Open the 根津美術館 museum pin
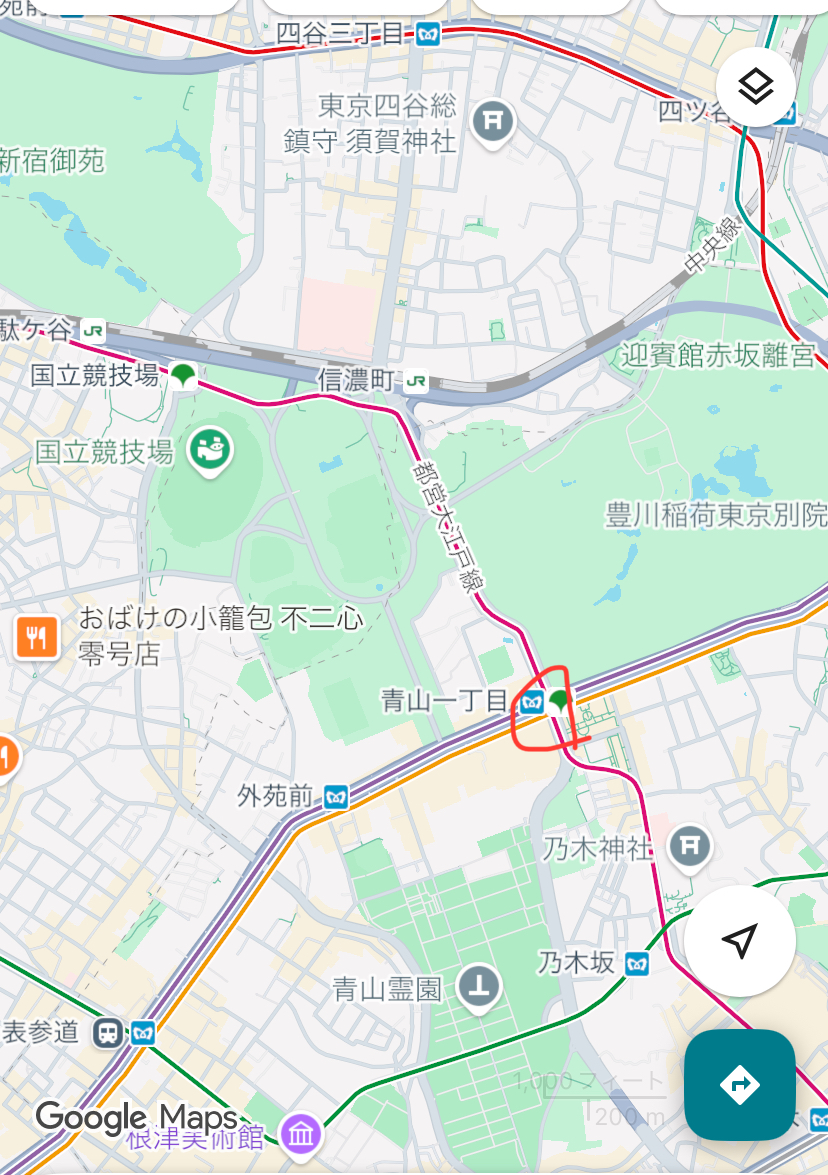This screenshot has width=828, height=1175. tap(301, 1134)
